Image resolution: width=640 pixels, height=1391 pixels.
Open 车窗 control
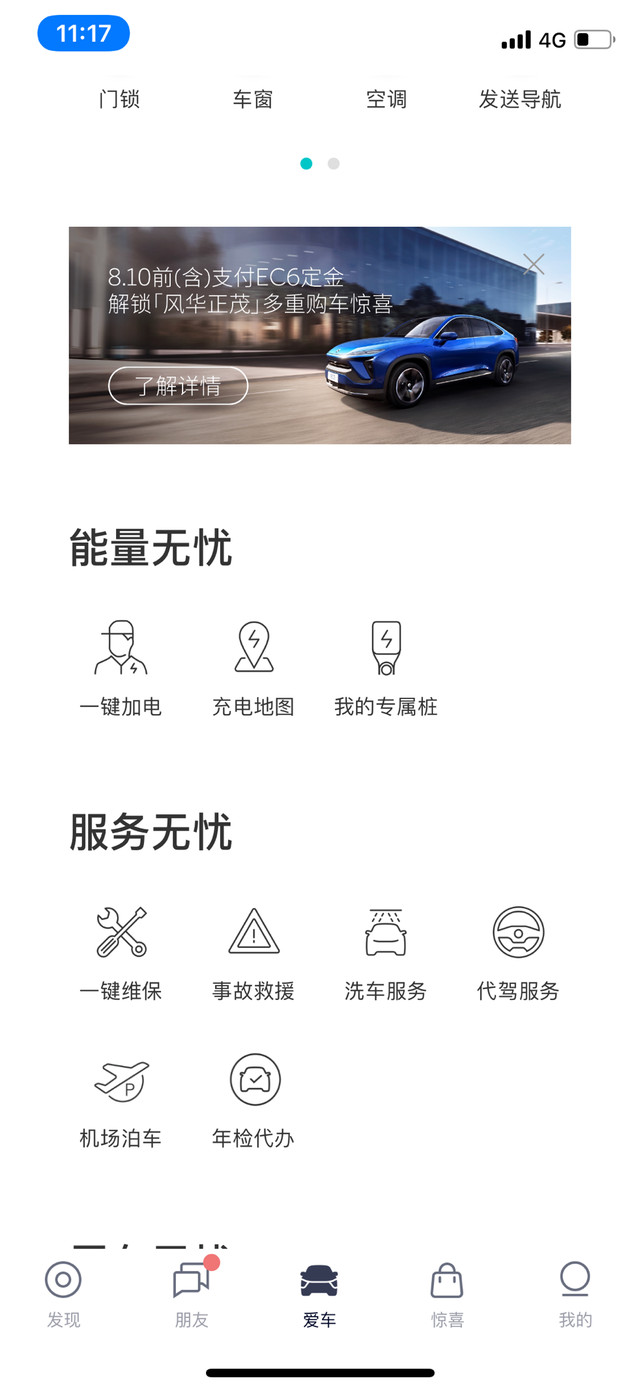(253, 98)
